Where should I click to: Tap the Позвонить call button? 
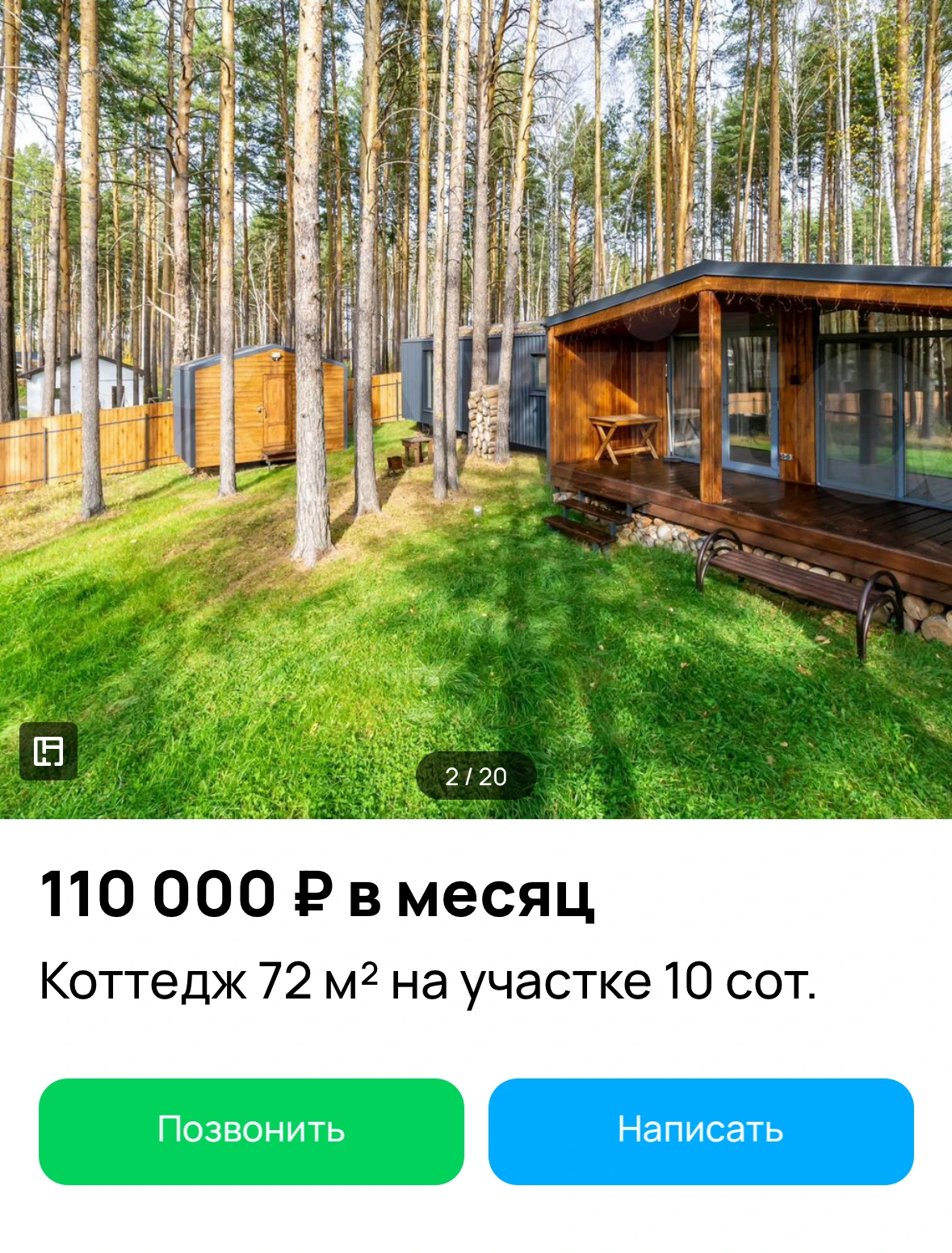coord(251,1131)
